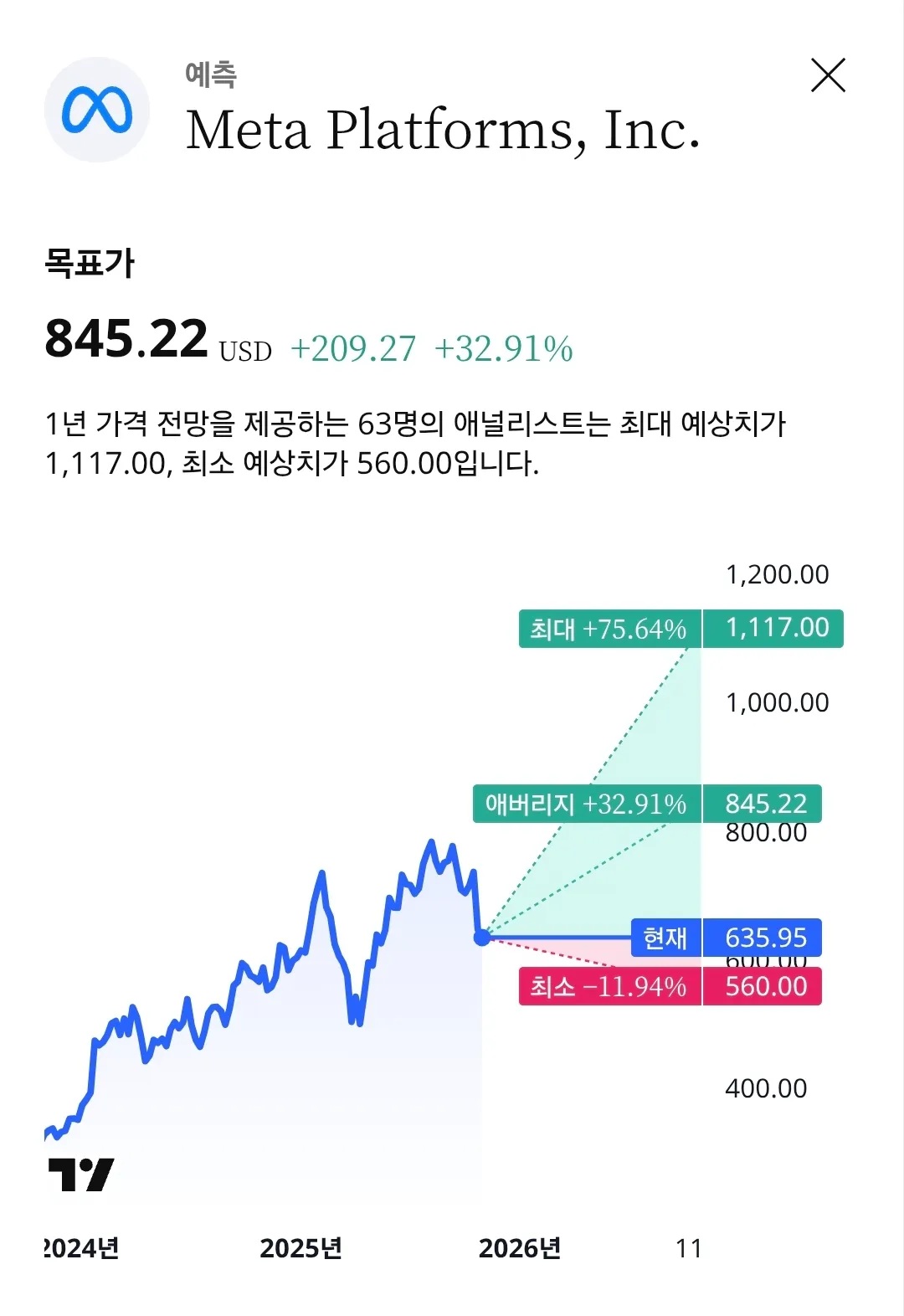The image size is (904, 1316).
Task: Click the blue current price point on chart
Action: click(x=481, y=938)
